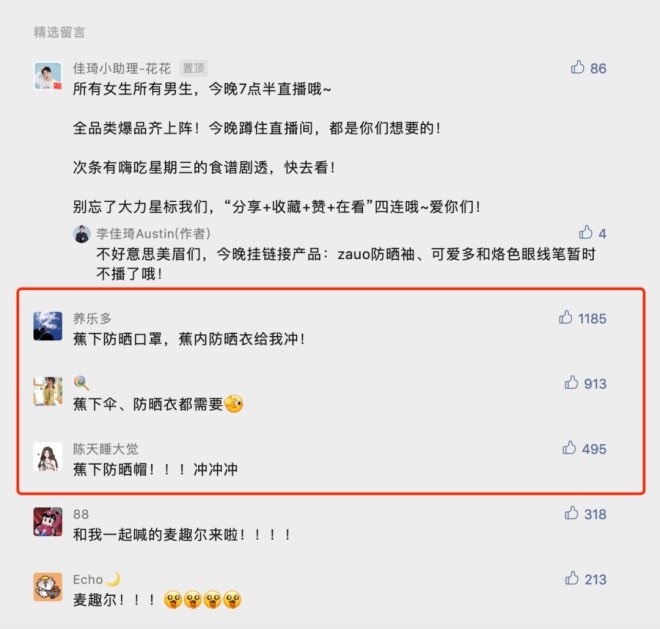
Task: Like the comment about 蕉下伞、防晒衣
Action: coord(571,383)
